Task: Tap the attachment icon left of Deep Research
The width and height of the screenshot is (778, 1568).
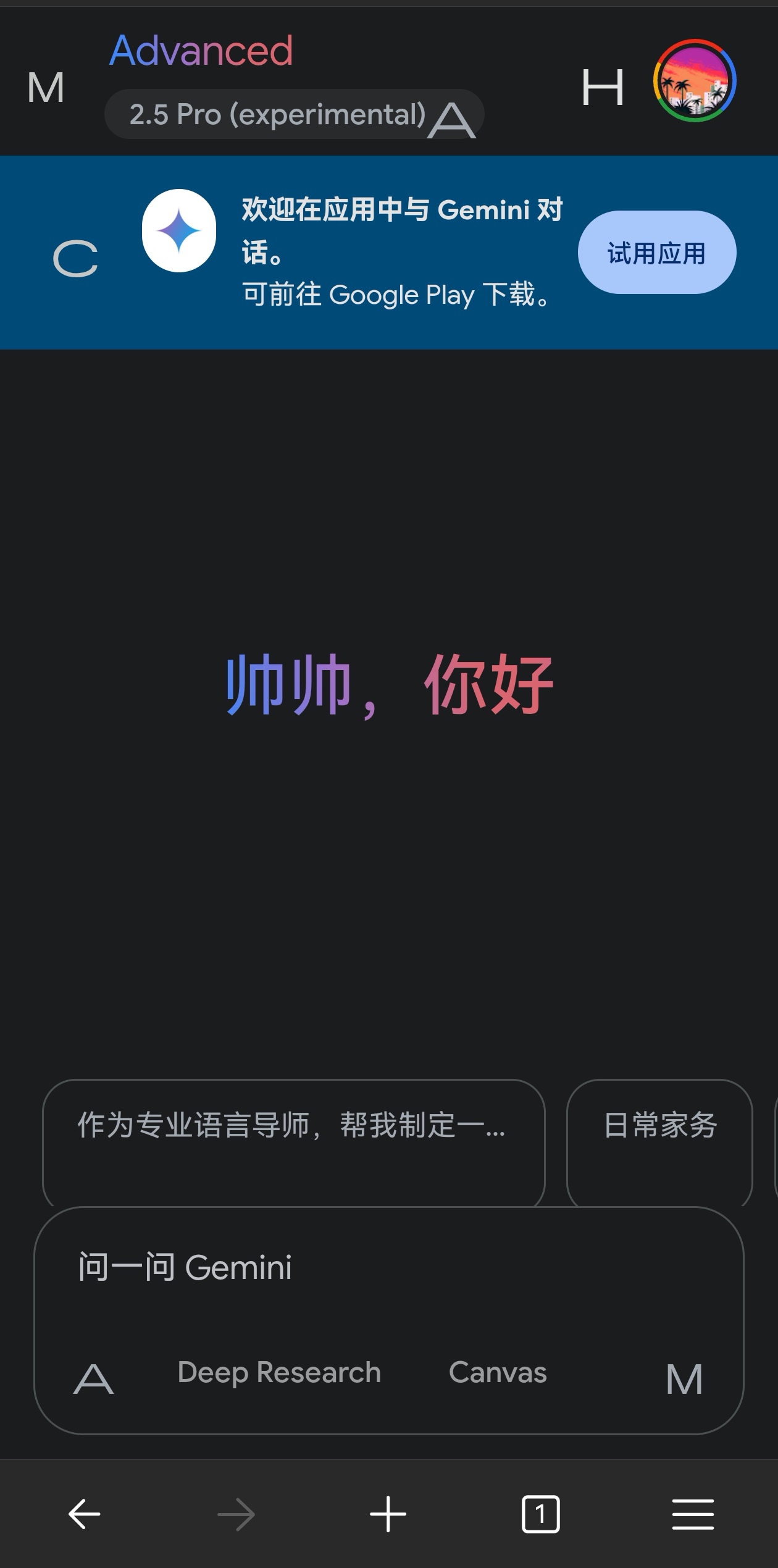Action: click(x=93, y=1378)
